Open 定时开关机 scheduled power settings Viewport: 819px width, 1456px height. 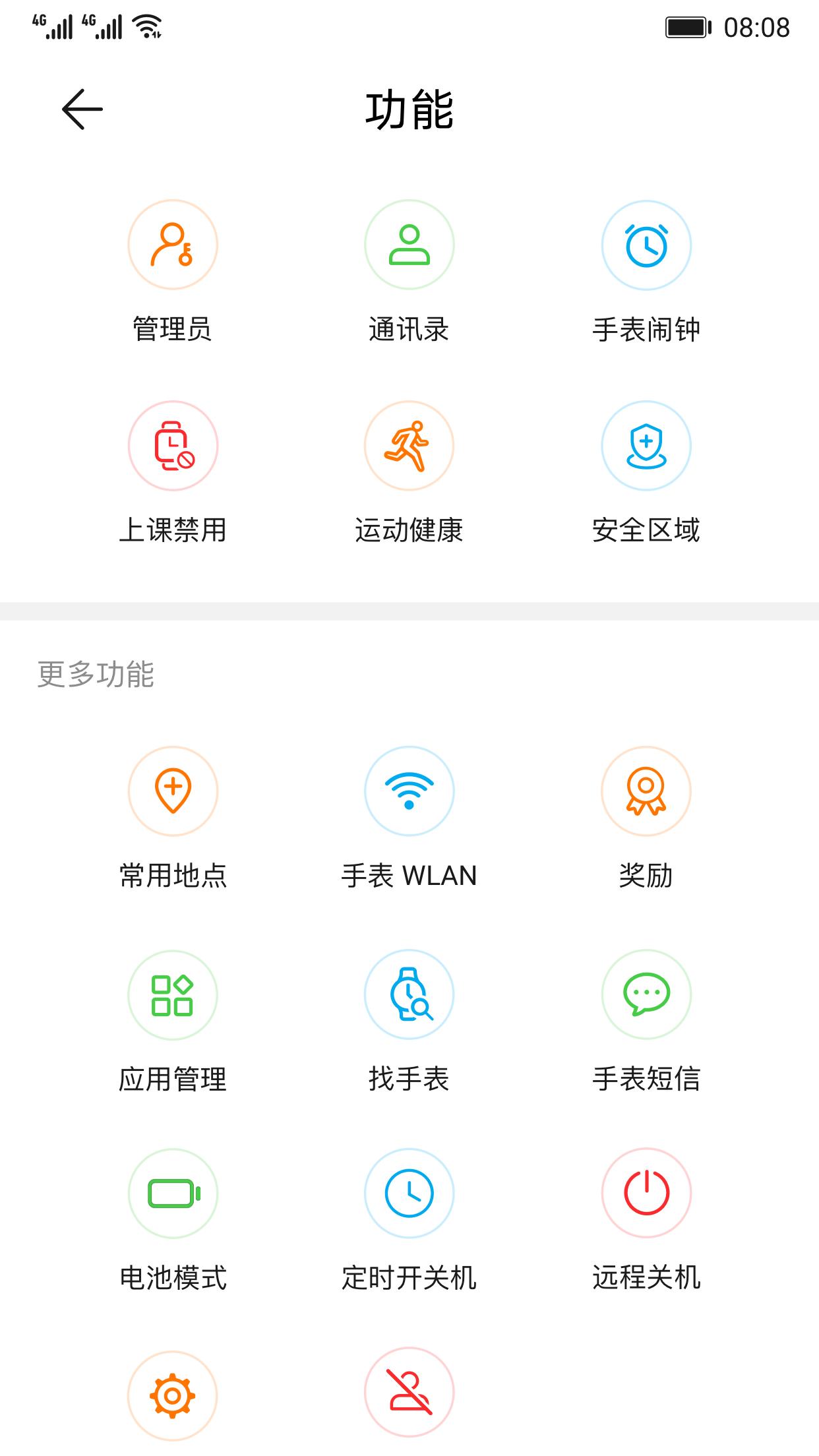(x=409, y=1194)
